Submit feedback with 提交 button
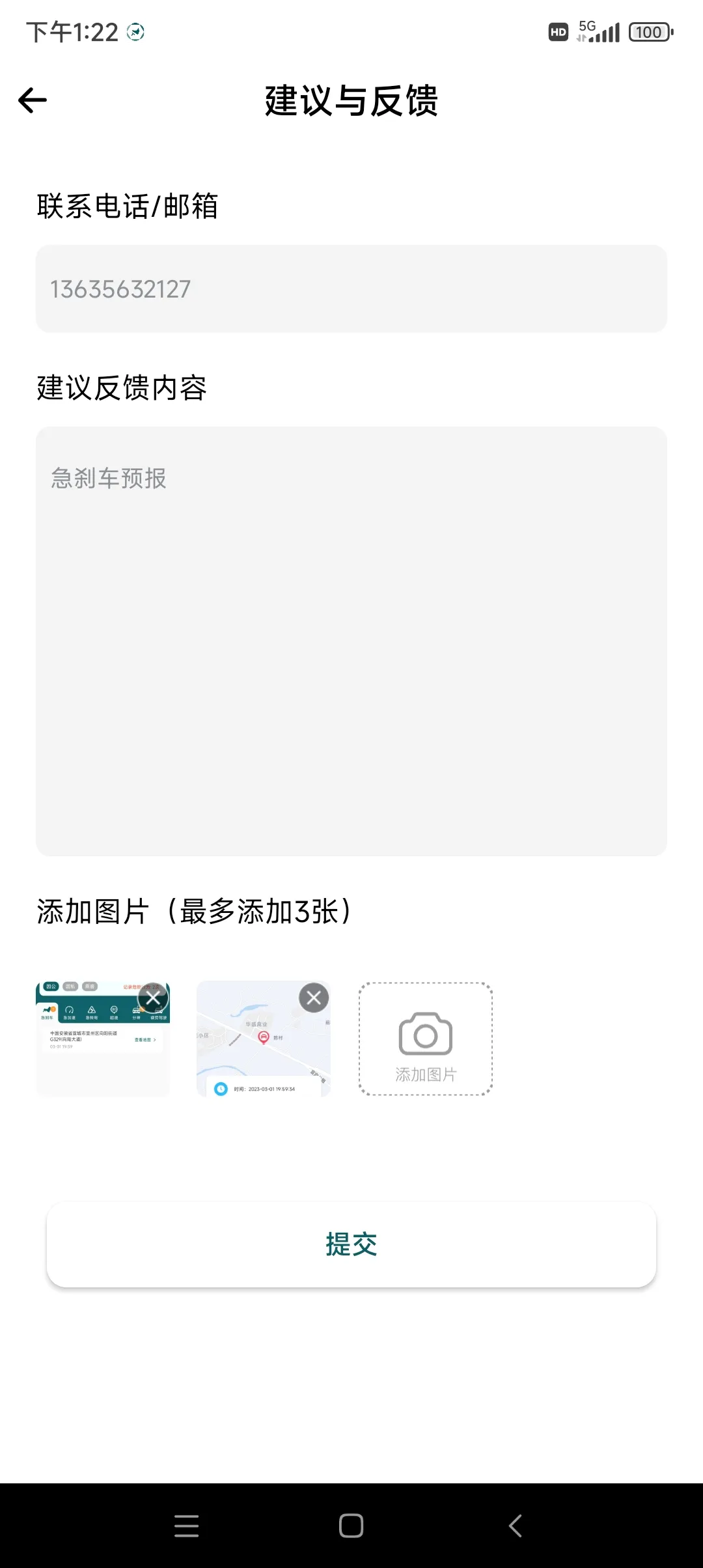This screenshot has width=703, height=1568. 351,1244
